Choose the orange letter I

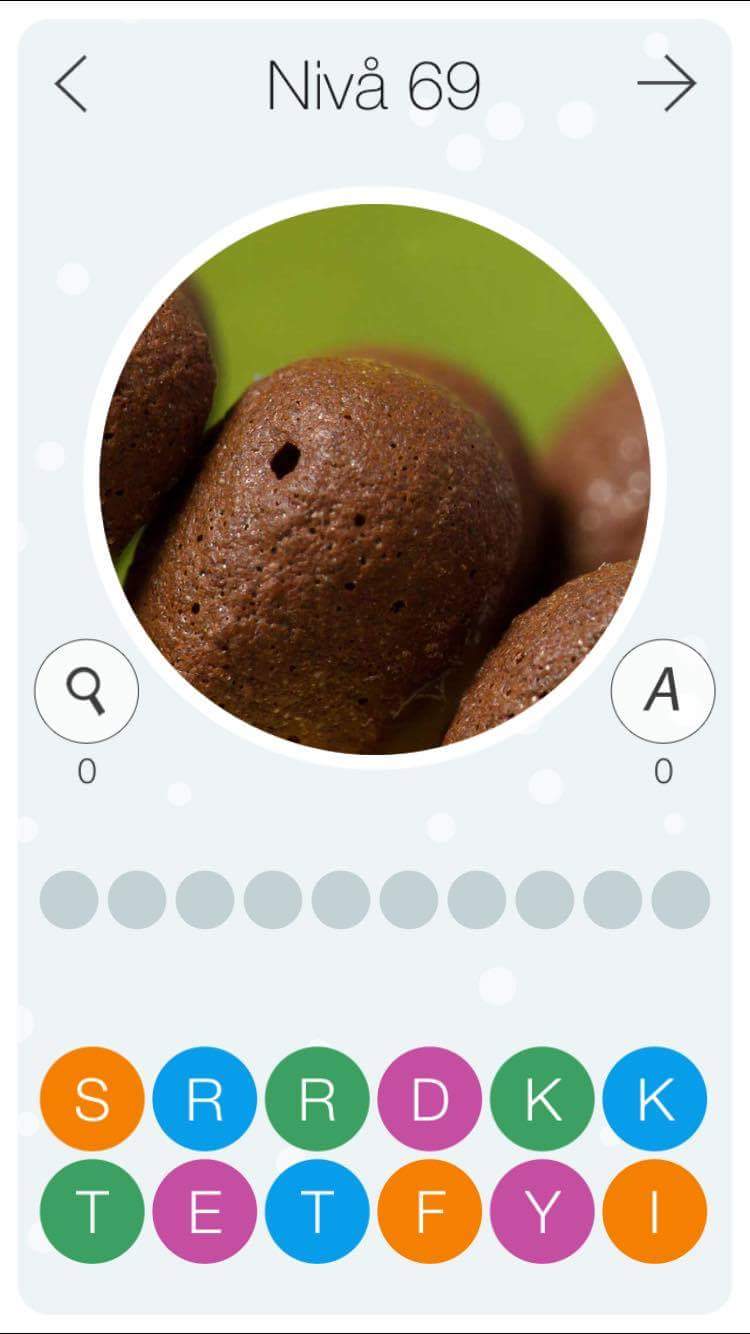click(655, 1211)
